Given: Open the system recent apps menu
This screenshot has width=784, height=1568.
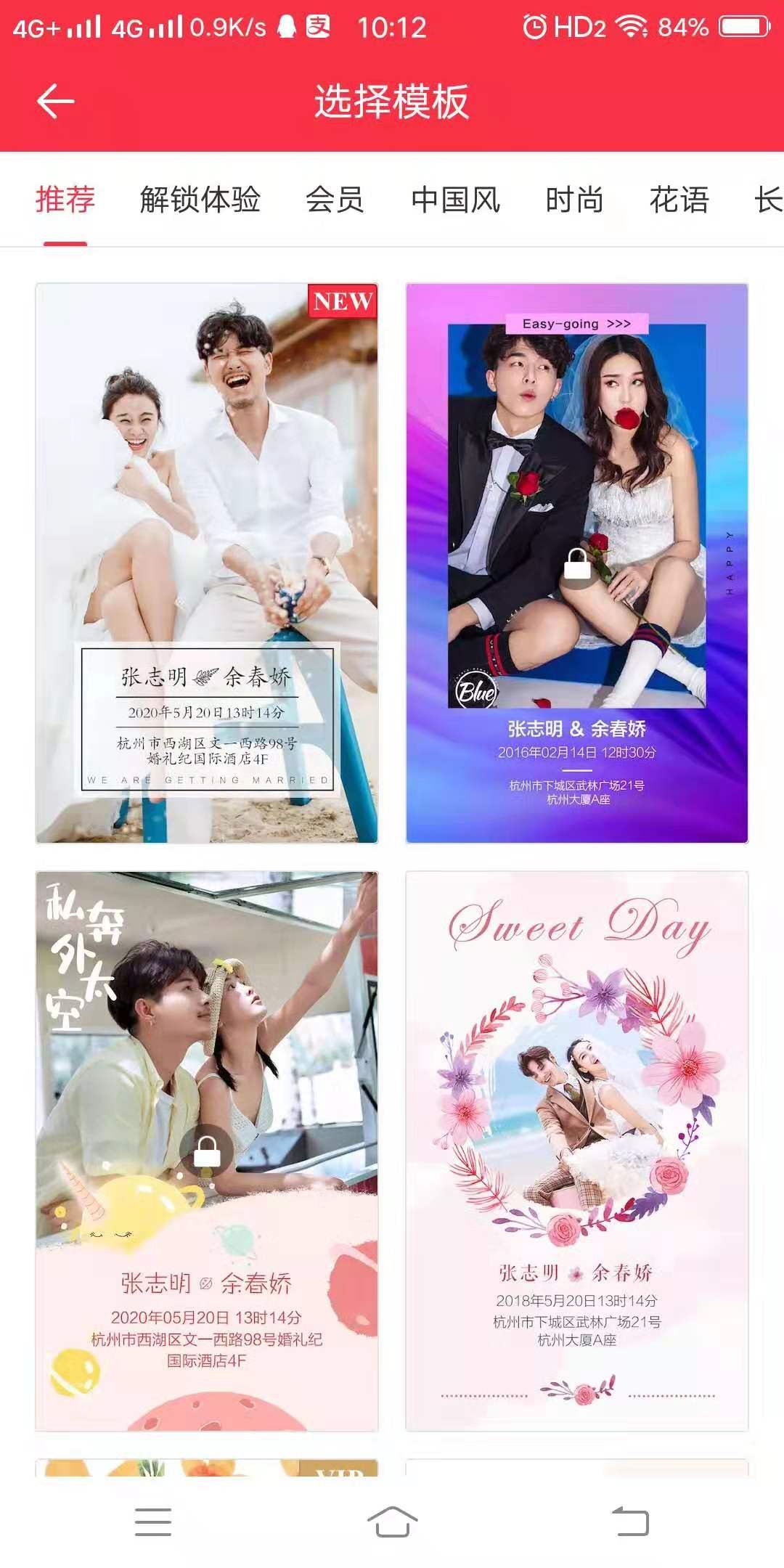Looking at the screenshot, I should [153, 1521].
